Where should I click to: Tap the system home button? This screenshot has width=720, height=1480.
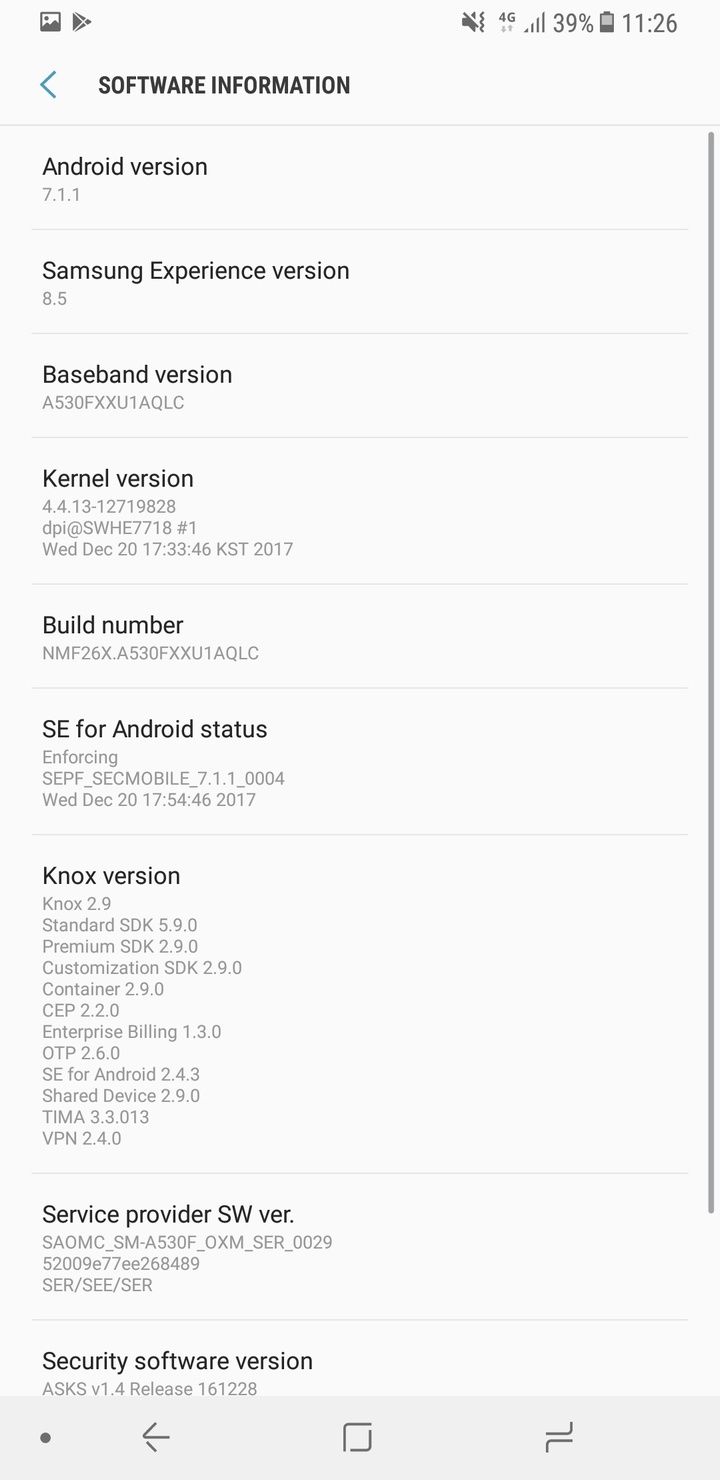pos(357,1437)
